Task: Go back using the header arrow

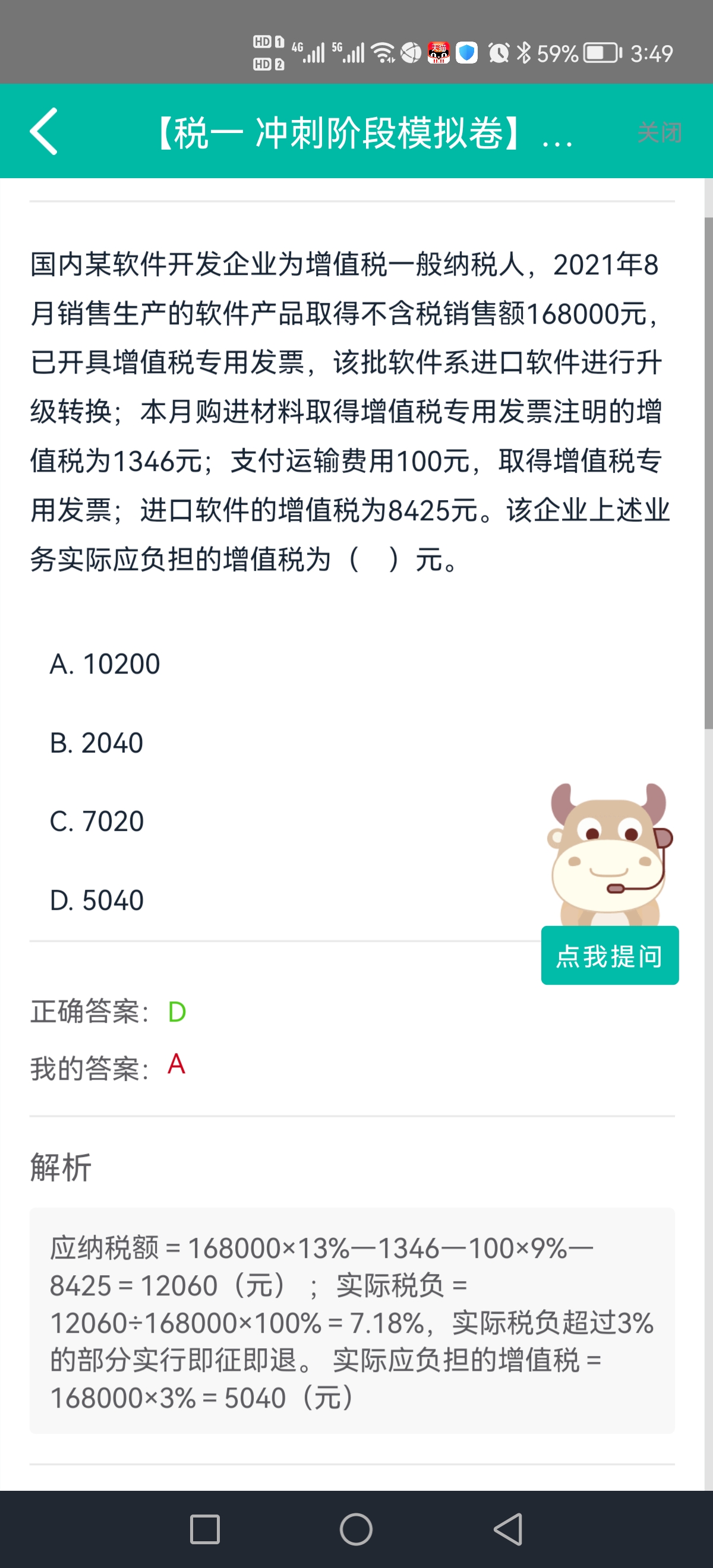Action: coord(44,131)
